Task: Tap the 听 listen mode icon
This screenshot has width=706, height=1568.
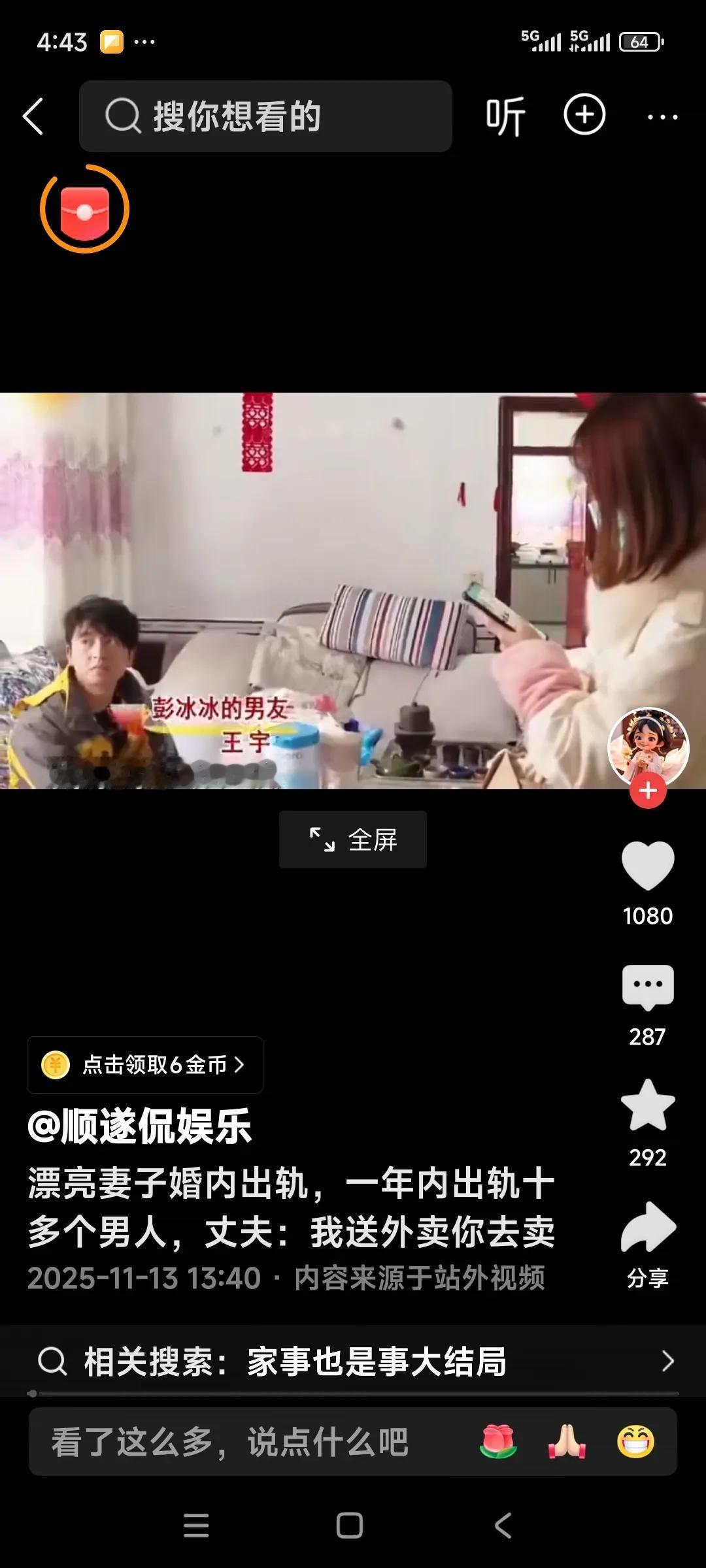Action: click(x=505, y=116)
